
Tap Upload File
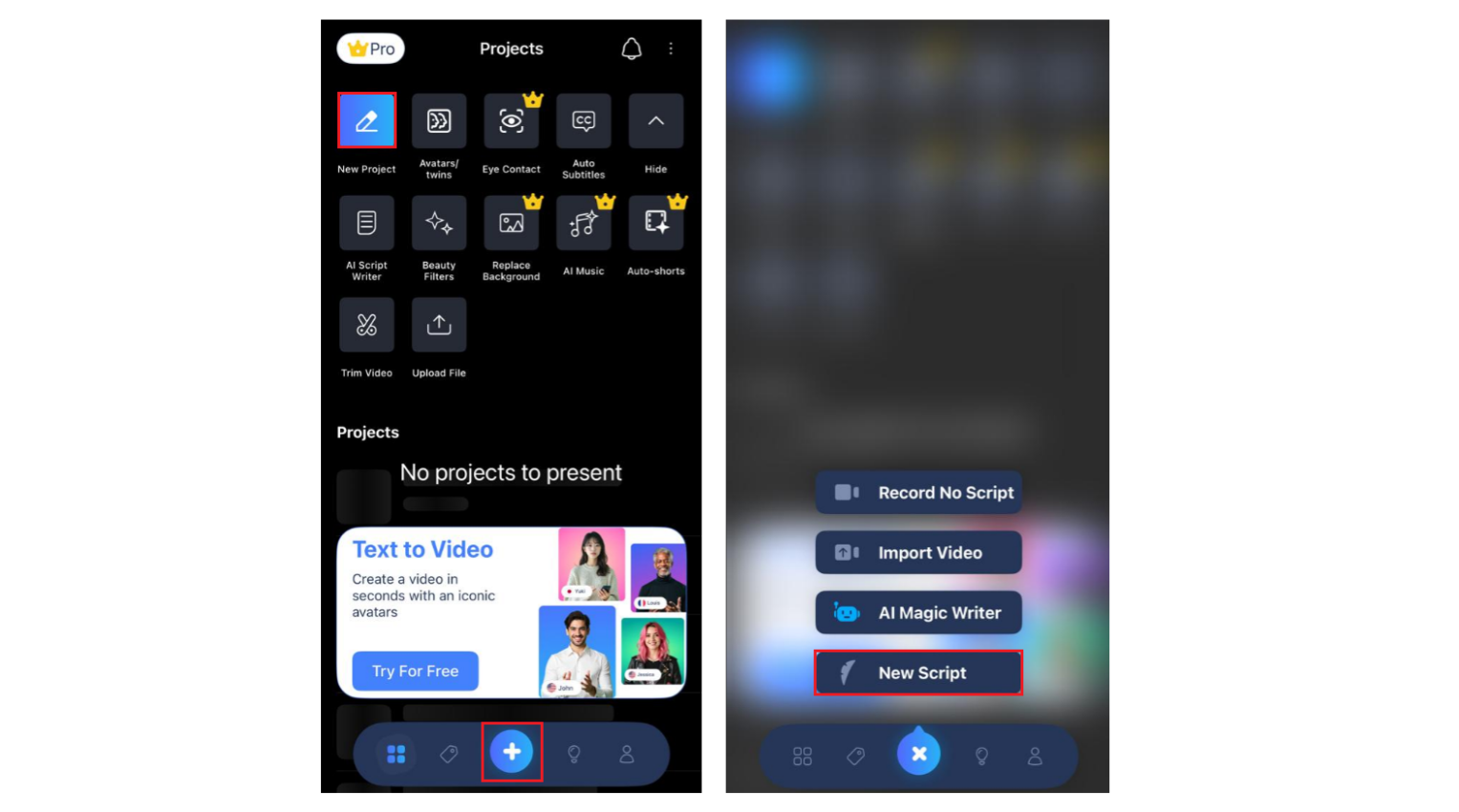pyautogui.click(x=439, y=325)
